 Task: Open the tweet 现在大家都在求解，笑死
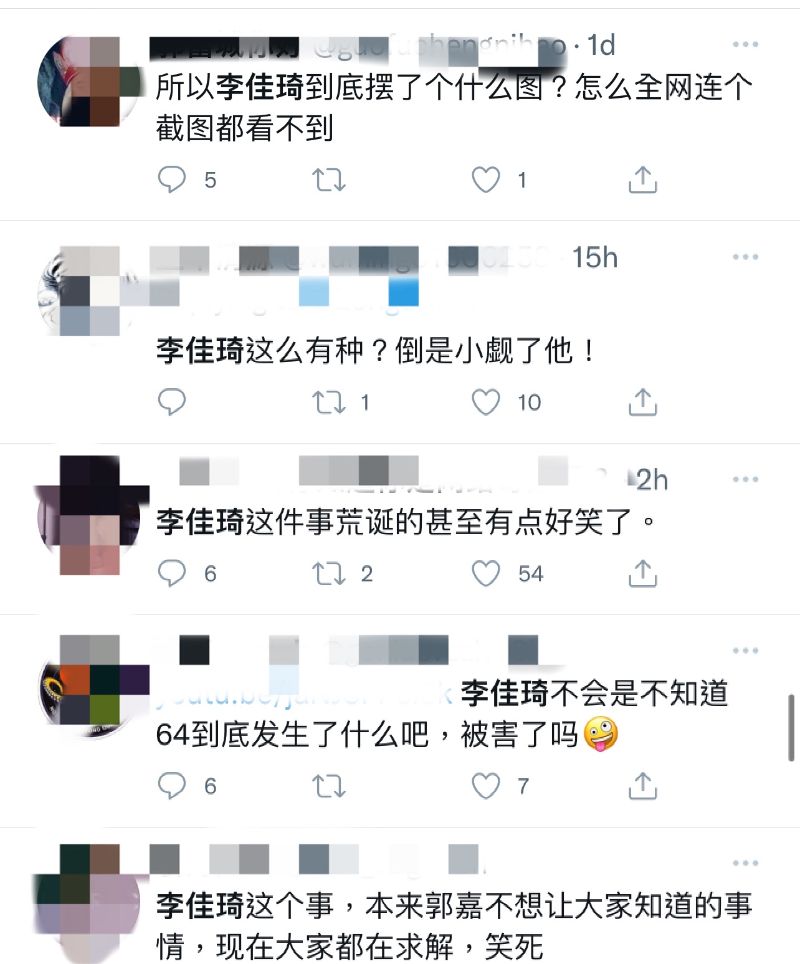(x=450, y=925)
